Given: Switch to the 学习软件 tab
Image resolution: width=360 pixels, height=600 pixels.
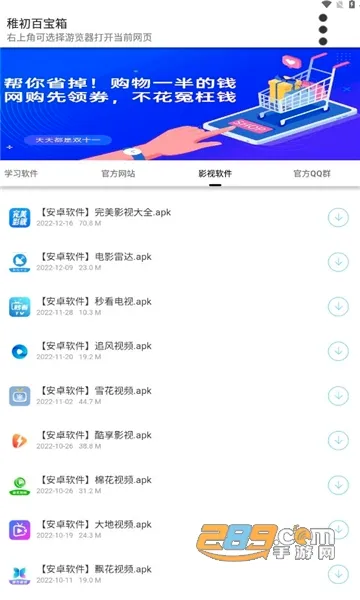Looking at the screenshot, I should coord(21,174).
